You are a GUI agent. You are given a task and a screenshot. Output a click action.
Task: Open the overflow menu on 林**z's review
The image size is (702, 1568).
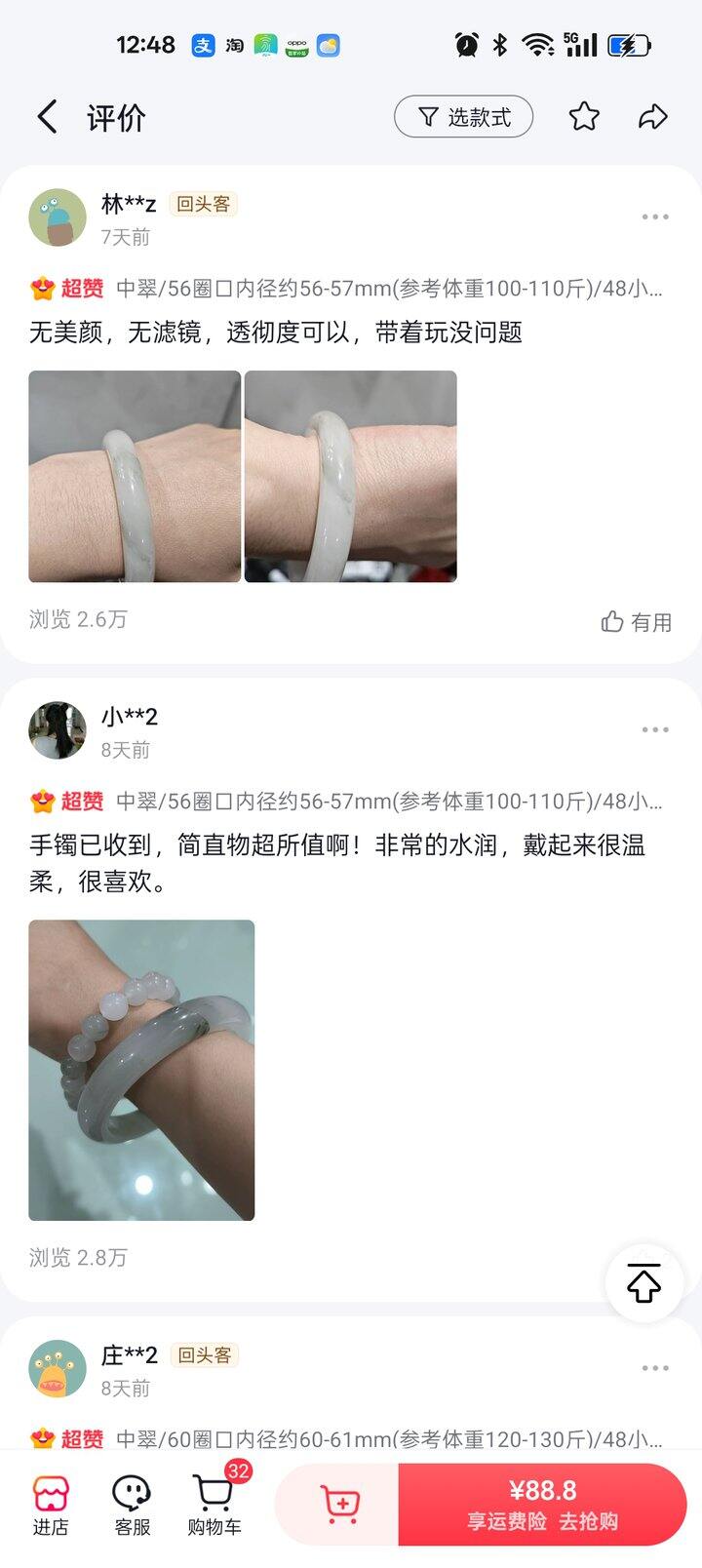click(x=654, y=216)
